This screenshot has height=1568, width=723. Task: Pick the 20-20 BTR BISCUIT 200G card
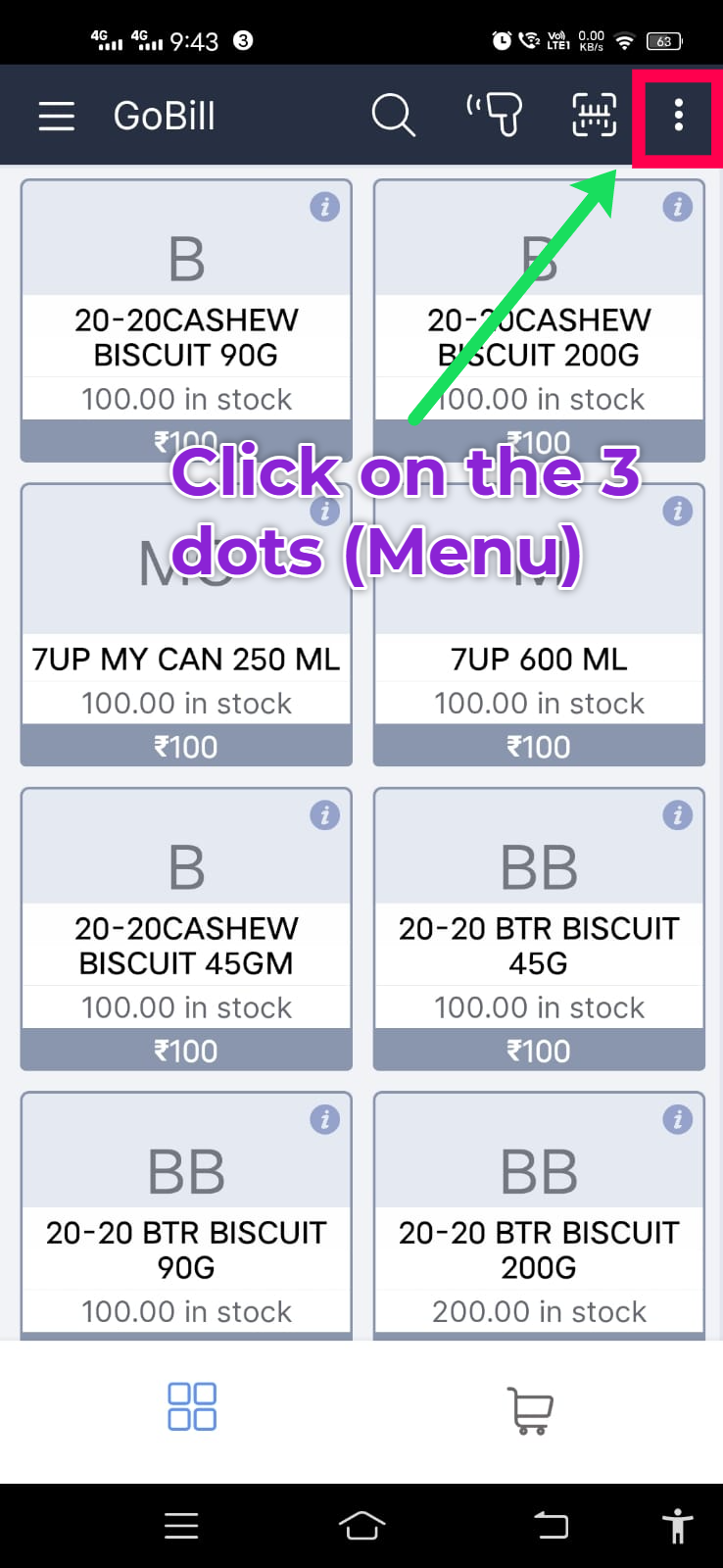pos(539,1249)
